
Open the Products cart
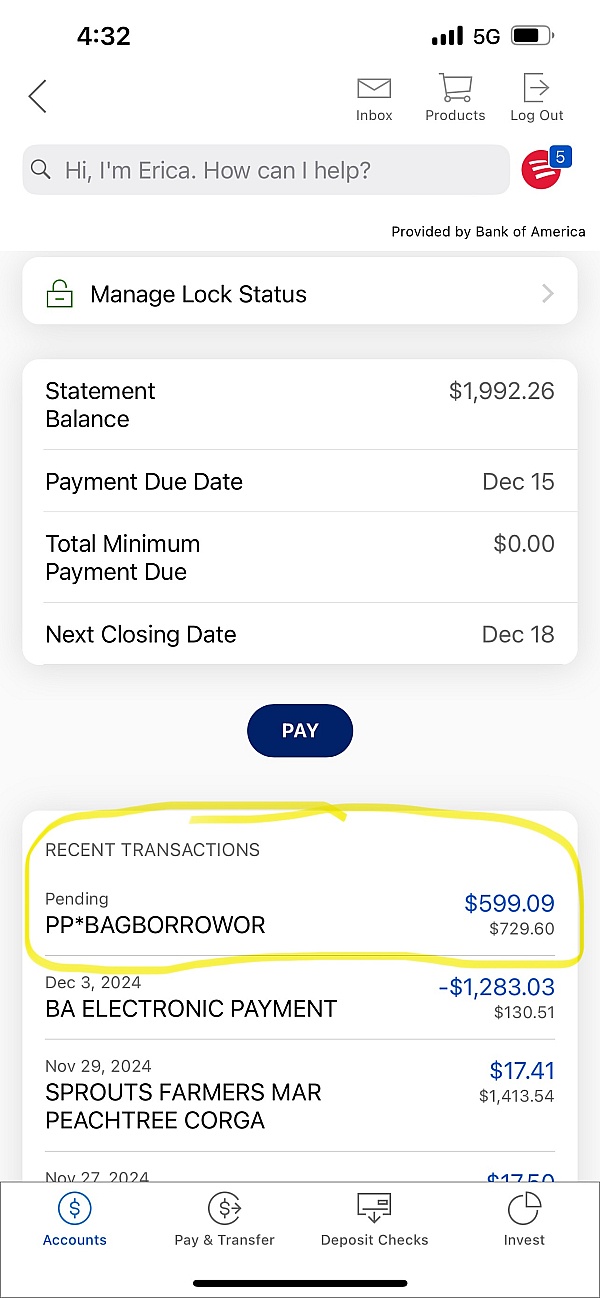455,98
